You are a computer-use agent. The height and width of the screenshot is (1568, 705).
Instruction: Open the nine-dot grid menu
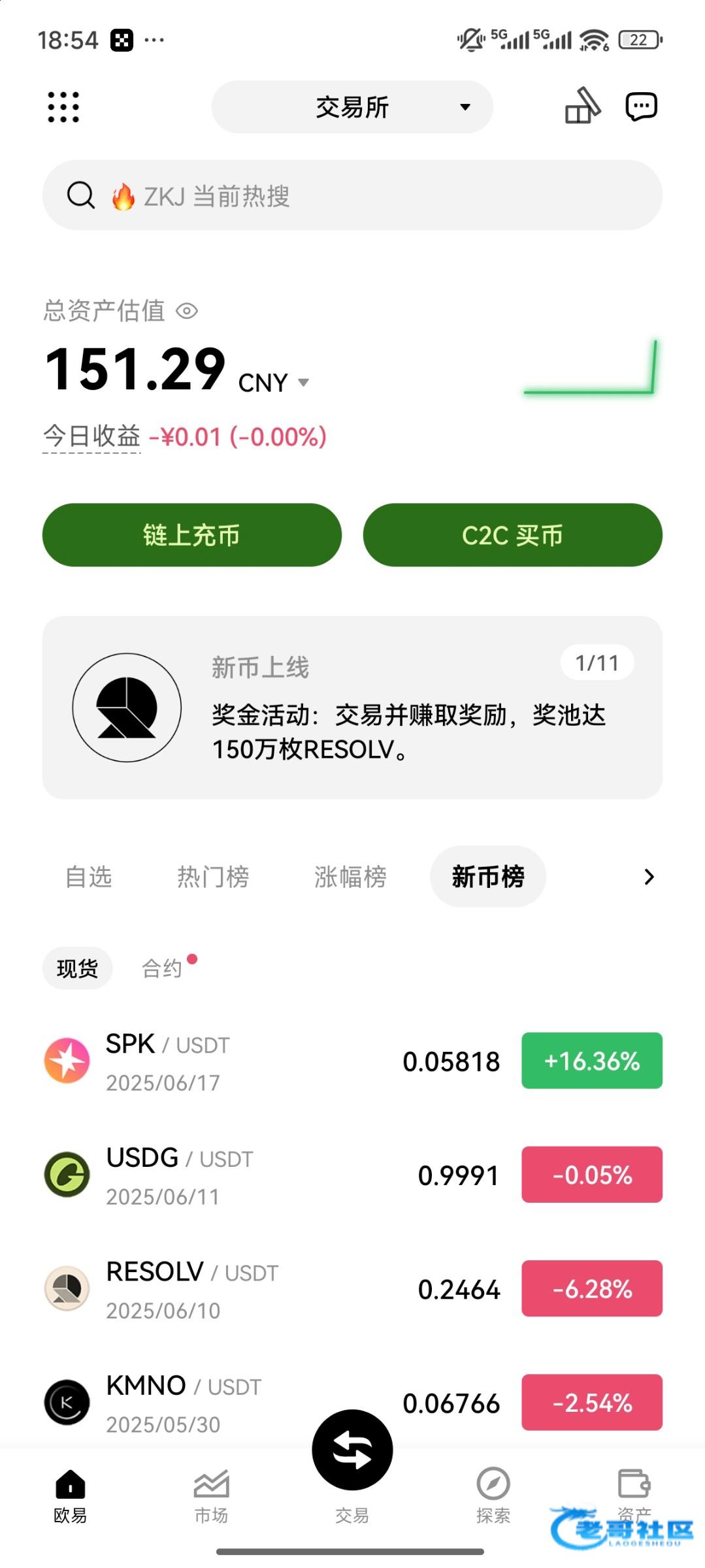pyautogui.click(x=63, y=106)
